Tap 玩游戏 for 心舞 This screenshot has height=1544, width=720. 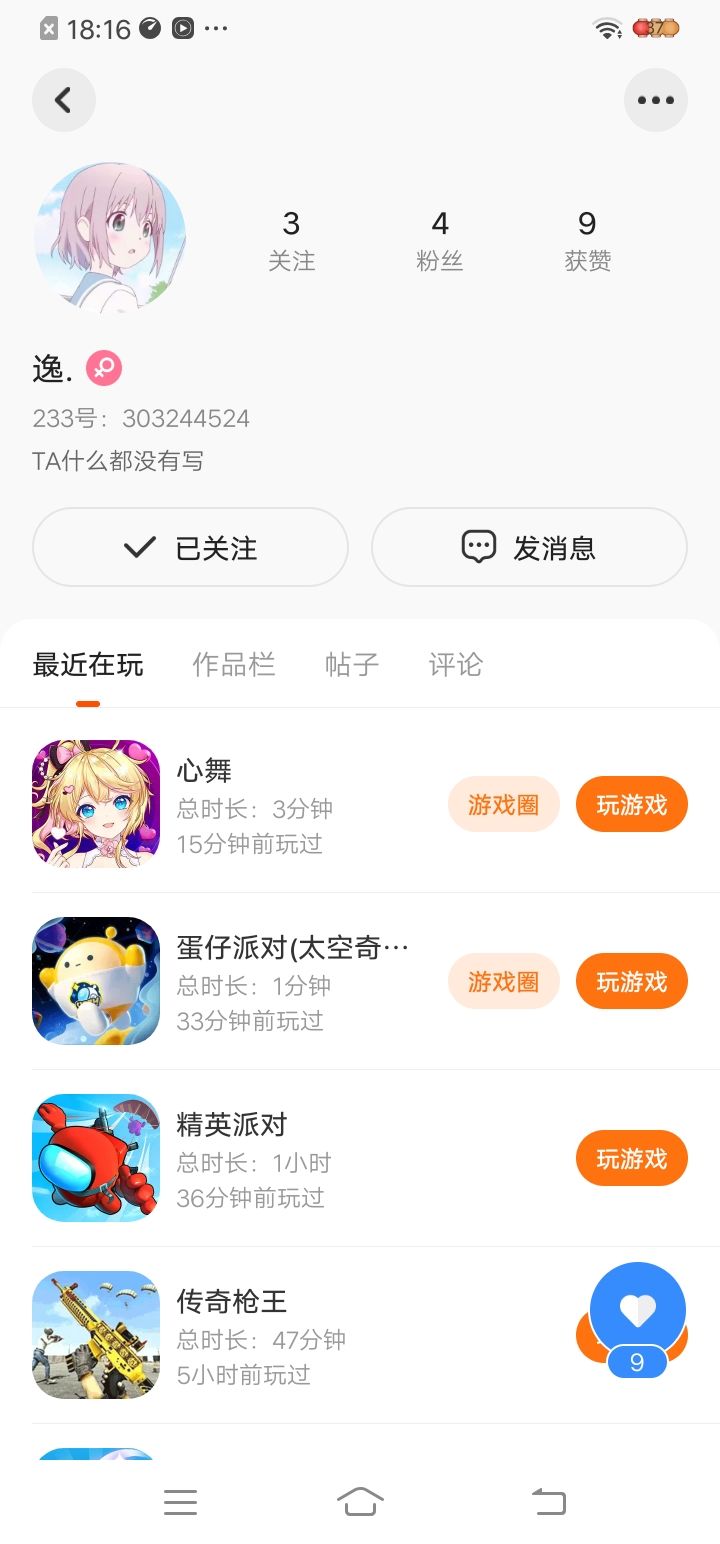point(632,804)
